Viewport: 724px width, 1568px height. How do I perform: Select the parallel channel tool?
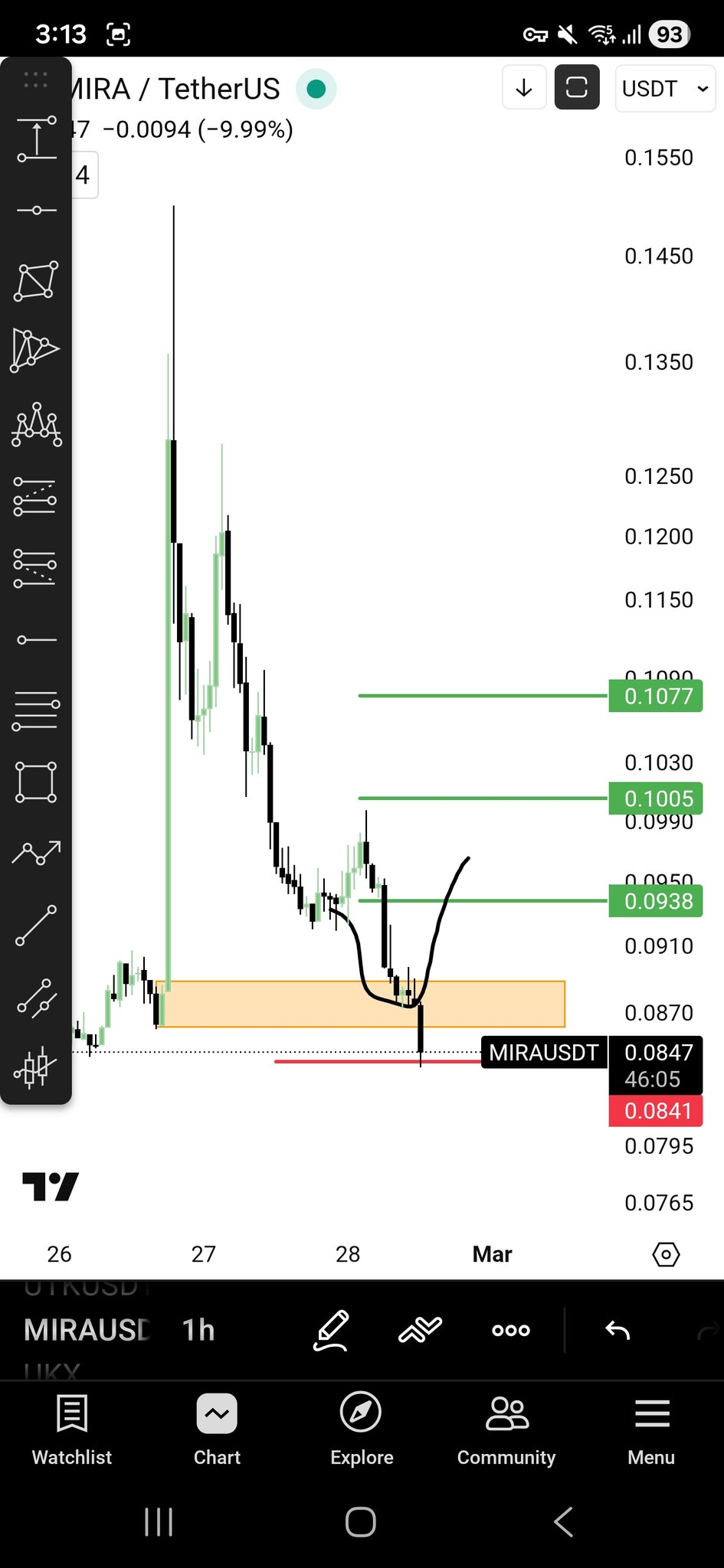pos(36,998)
